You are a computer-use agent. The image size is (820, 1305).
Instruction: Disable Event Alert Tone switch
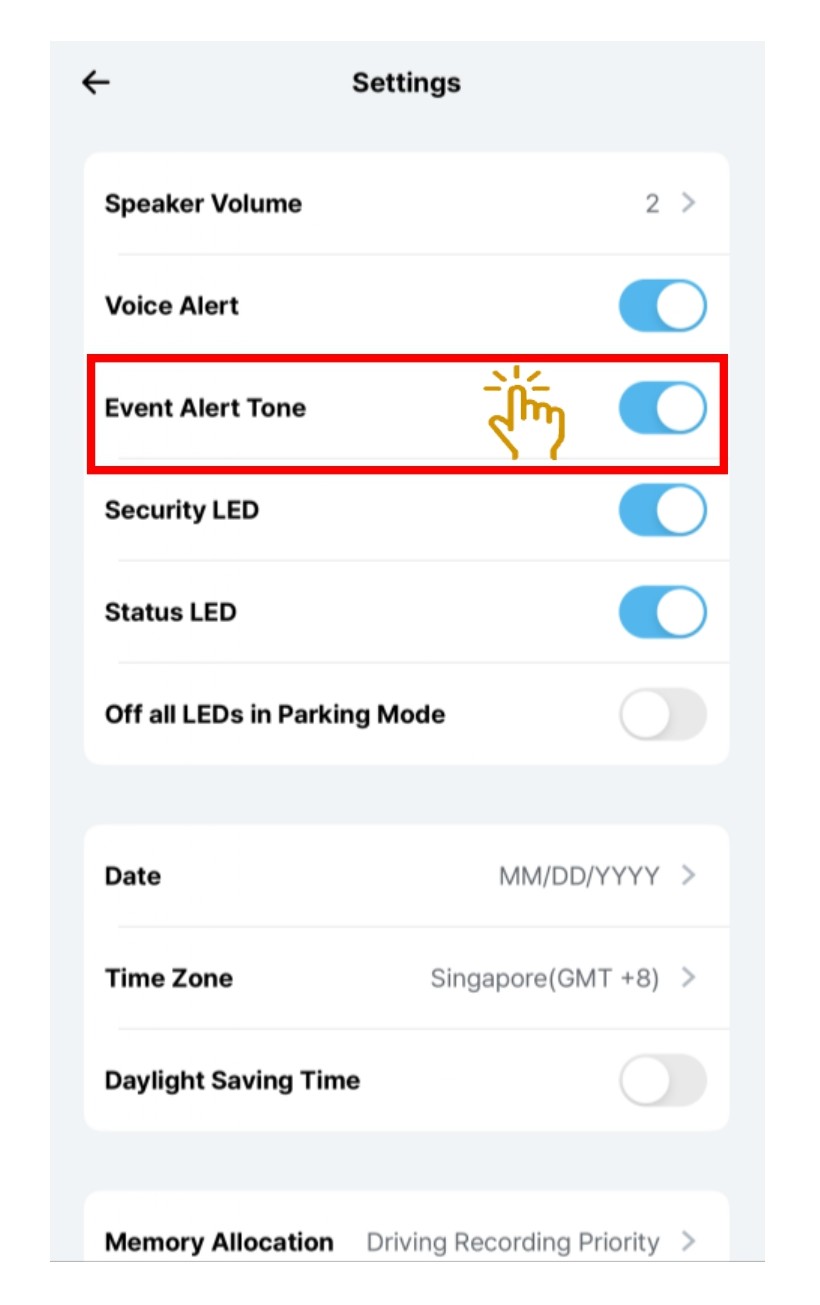tap(662, 408)
